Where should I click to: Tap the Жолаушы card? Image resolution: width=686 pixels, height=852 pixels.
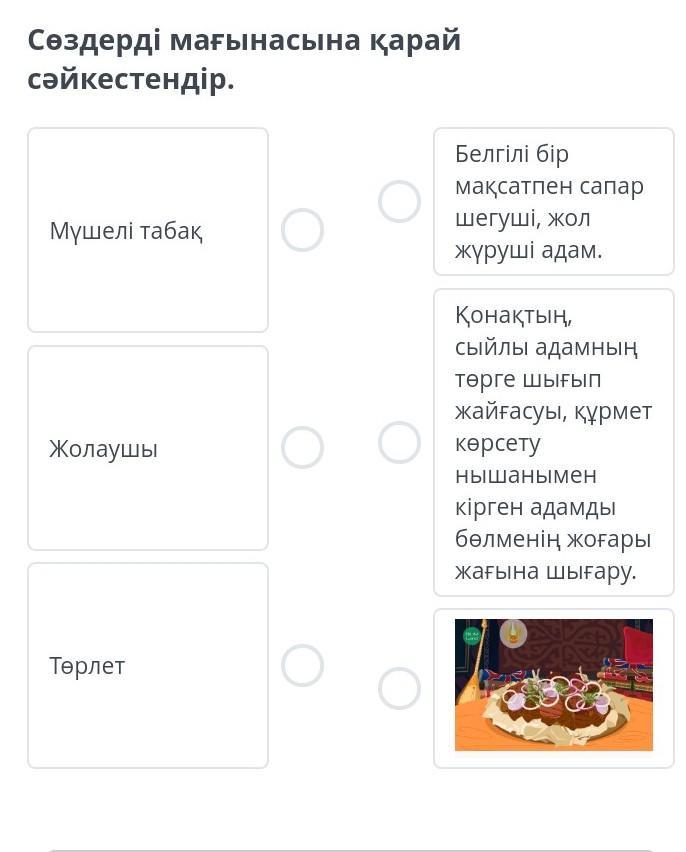pyautogui.click(x=148, y=448)
